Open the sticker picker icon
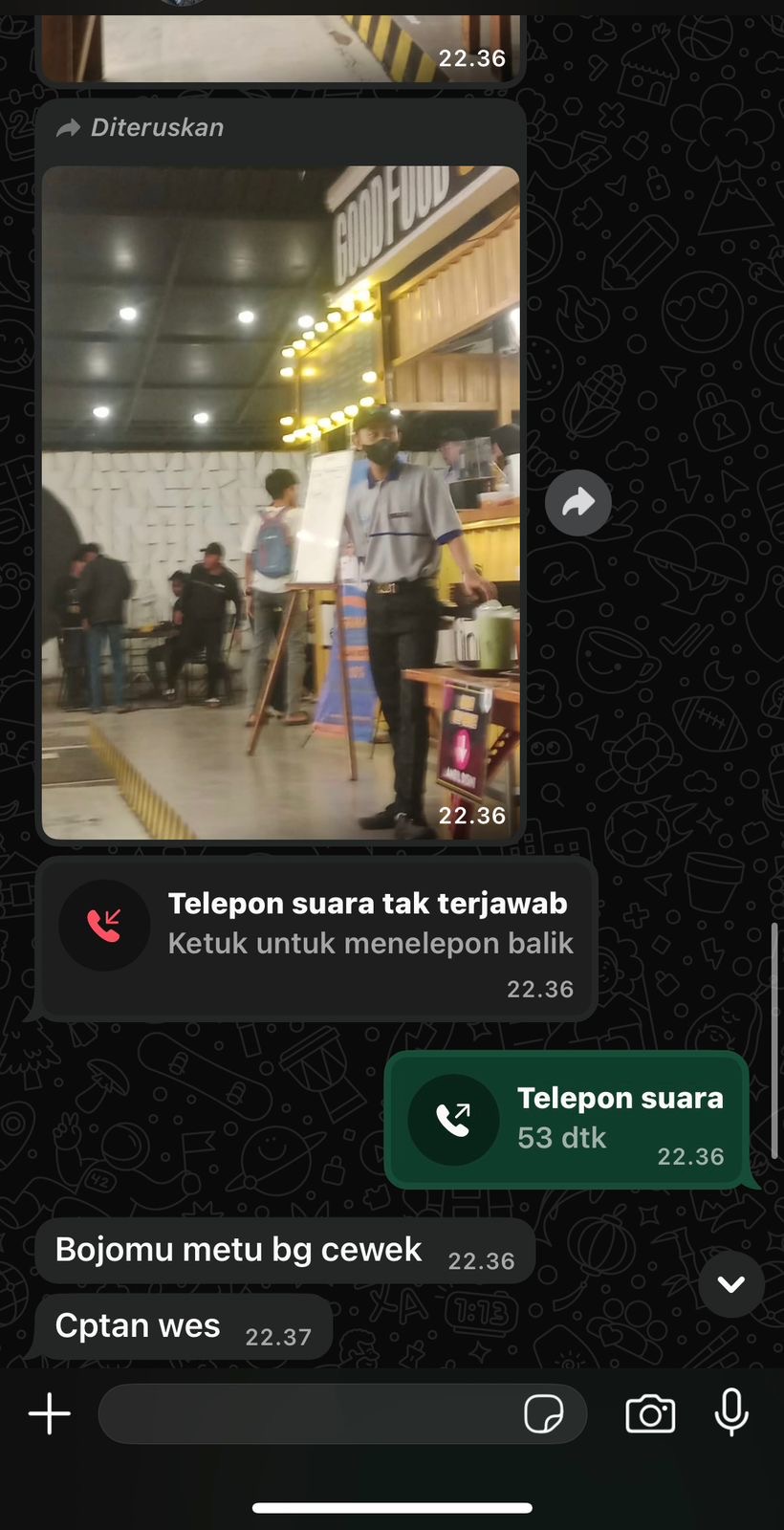The height and width of the screenshot is (1530, 784). point(543,1413)
